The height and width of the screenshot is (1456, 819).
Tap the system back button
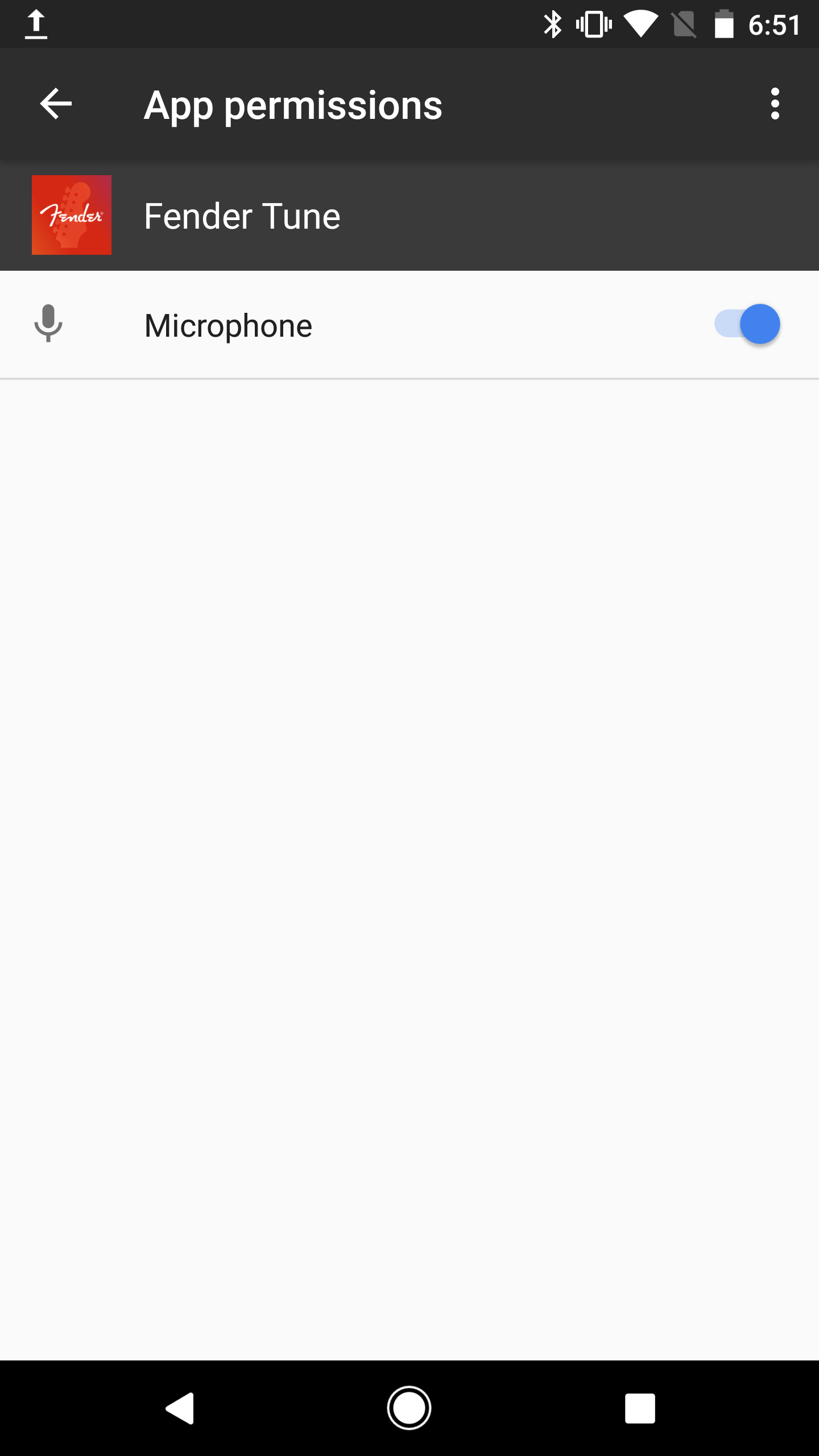pos(180,1408)
